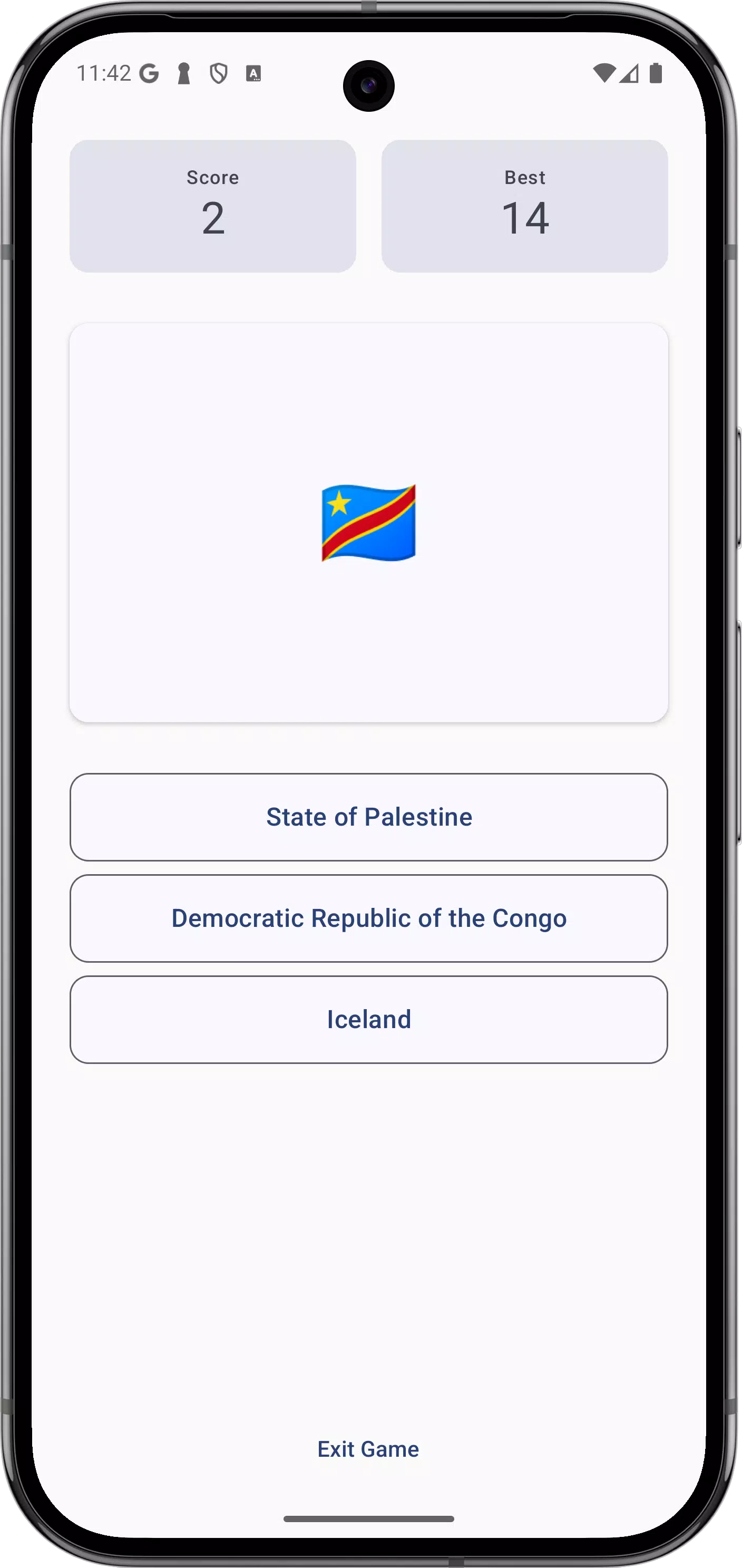Pick Iceland as the answer
This screenshot has width=742, height=1568.
[x=368, y=1019]
